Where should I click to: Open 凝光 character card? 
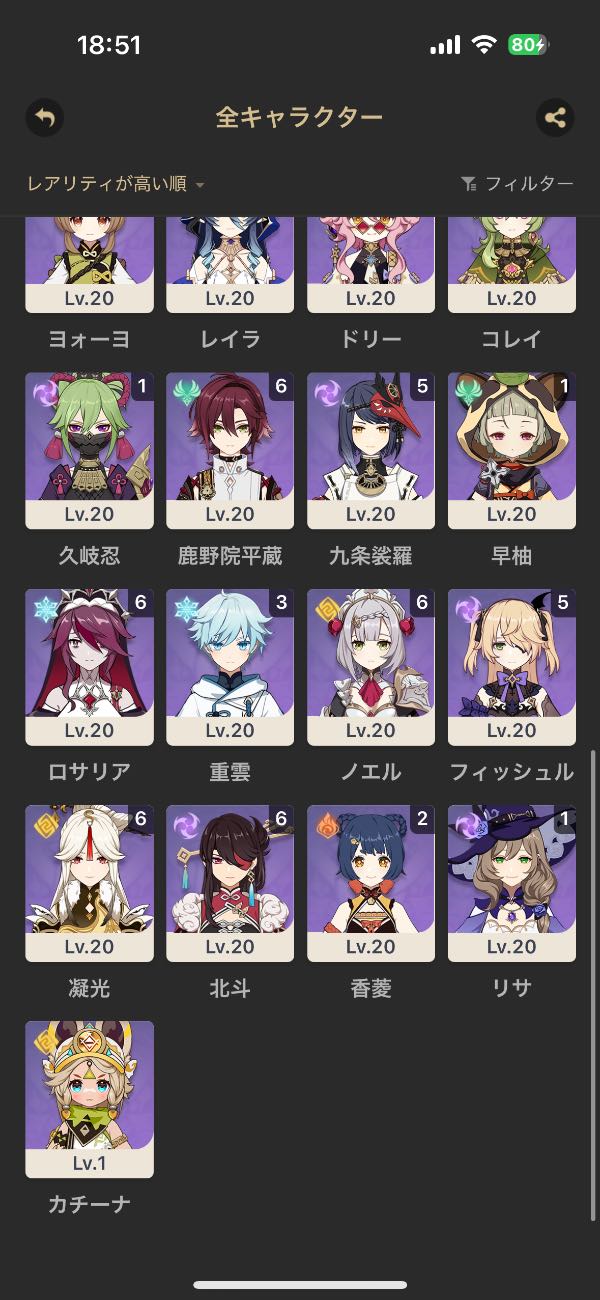(89, 882)
